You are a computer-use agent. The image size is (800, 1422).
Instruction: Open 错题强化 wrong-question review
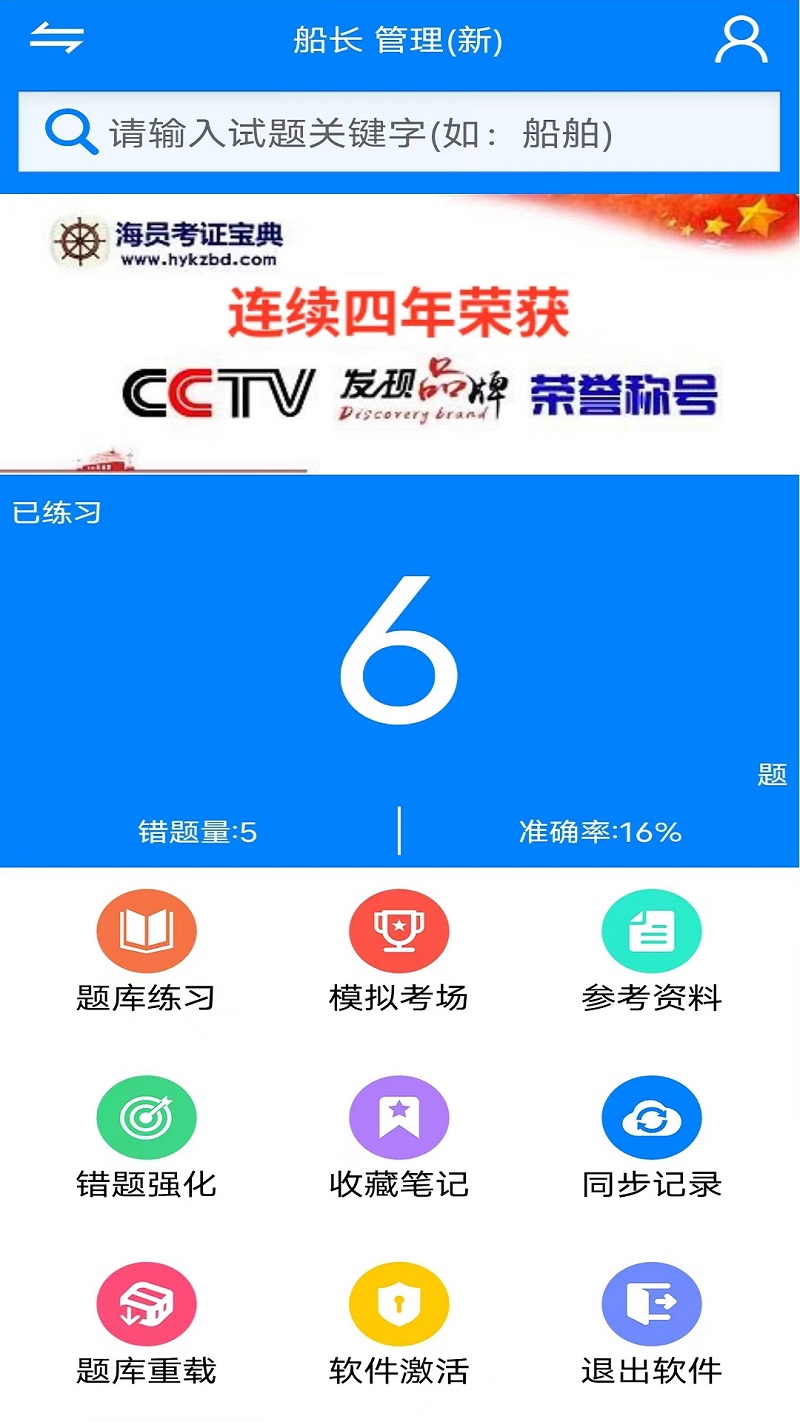[x=146, y=1137]
